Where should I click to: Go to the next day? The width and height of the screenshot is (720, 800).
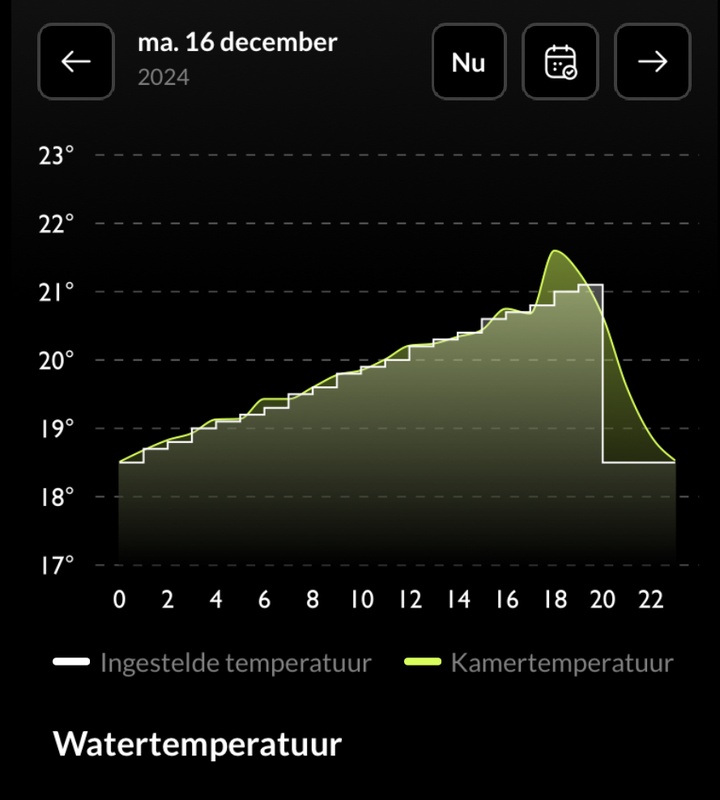(652, 62)
